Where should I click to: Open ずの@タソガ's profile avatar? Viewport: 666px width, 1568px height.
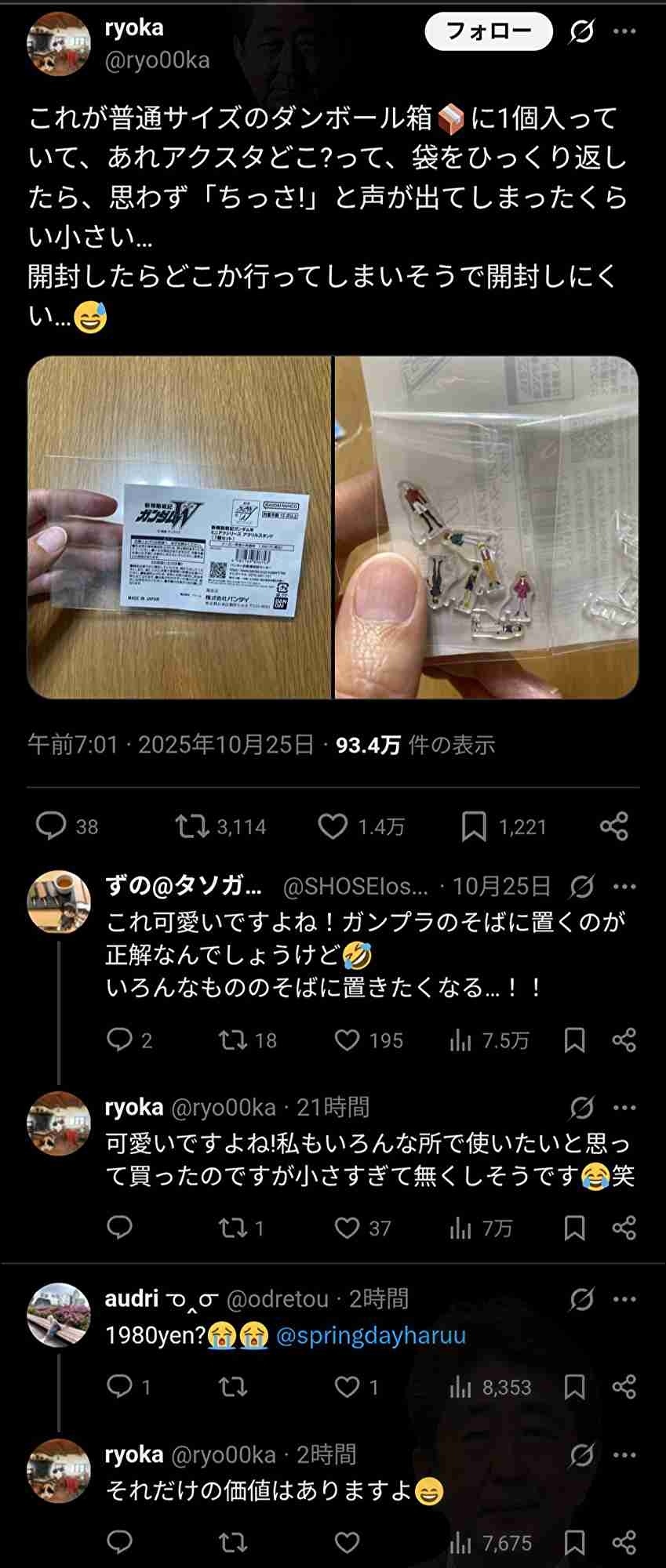coord(59,902)
